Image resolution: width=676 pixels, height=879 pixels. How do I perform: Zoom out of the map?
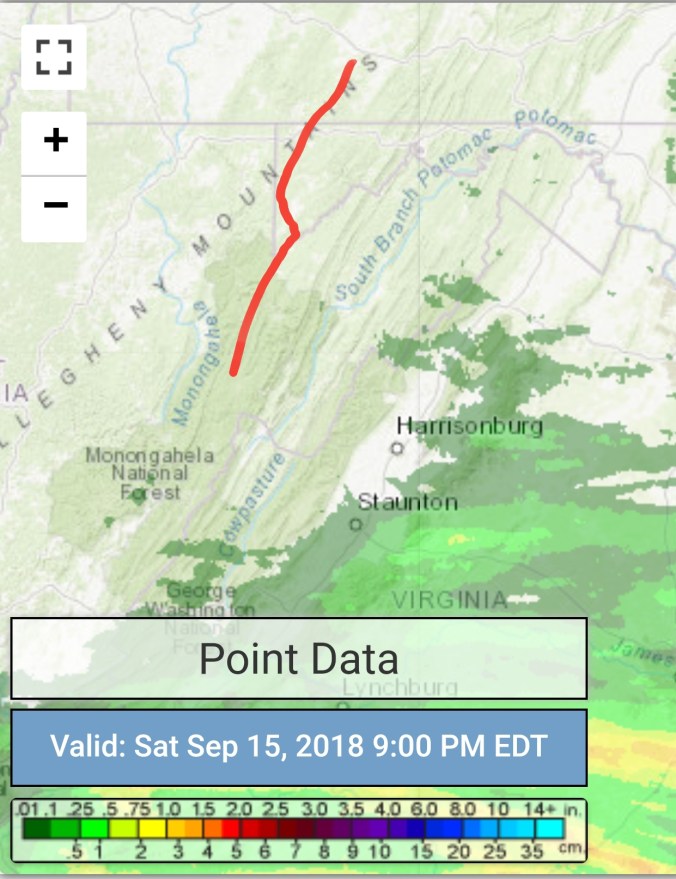pyautogui.click(x=55, y=206)
